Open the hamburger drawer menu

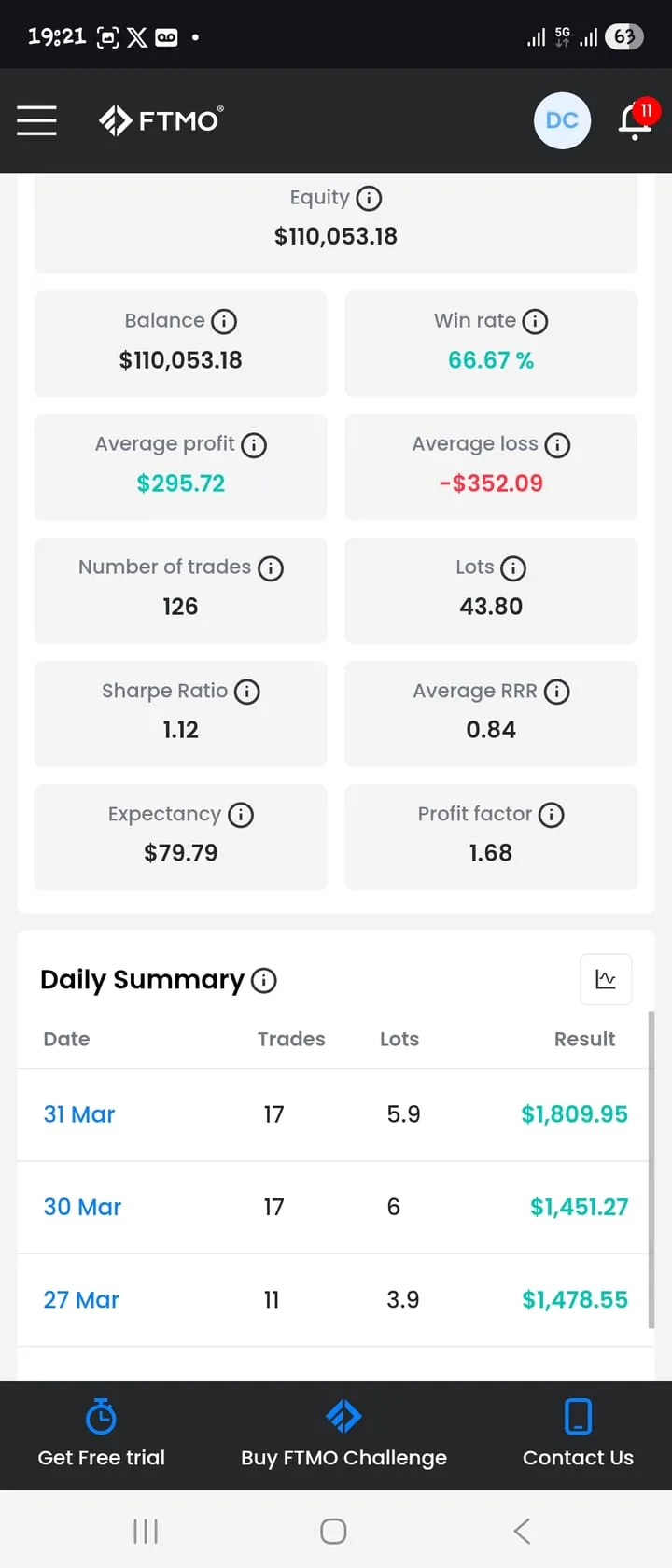pyautogui.click(x=36, y=120)
